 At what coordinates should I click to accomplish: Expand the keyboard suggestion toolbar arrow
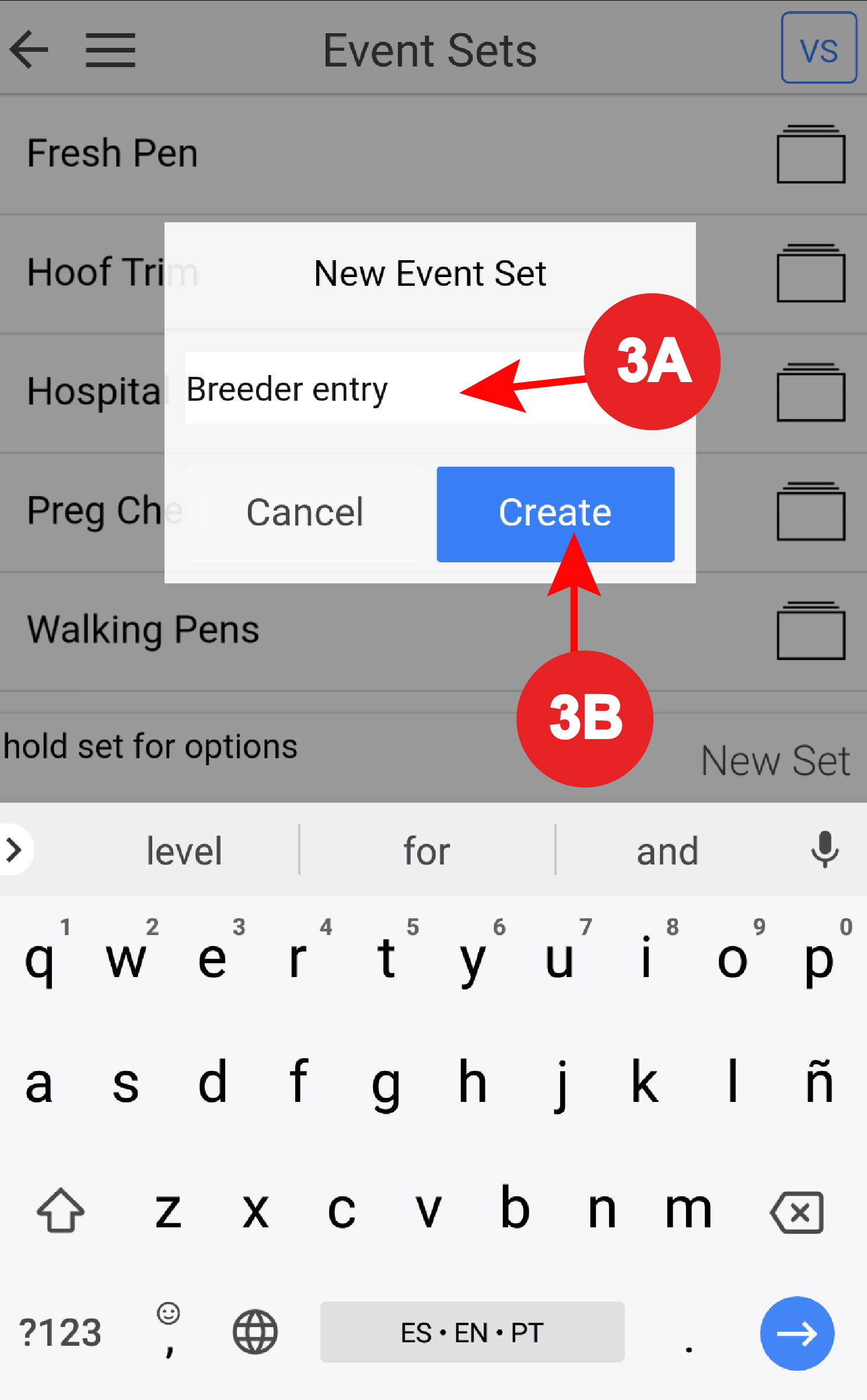pyautogui.click(x=15, y=850)
